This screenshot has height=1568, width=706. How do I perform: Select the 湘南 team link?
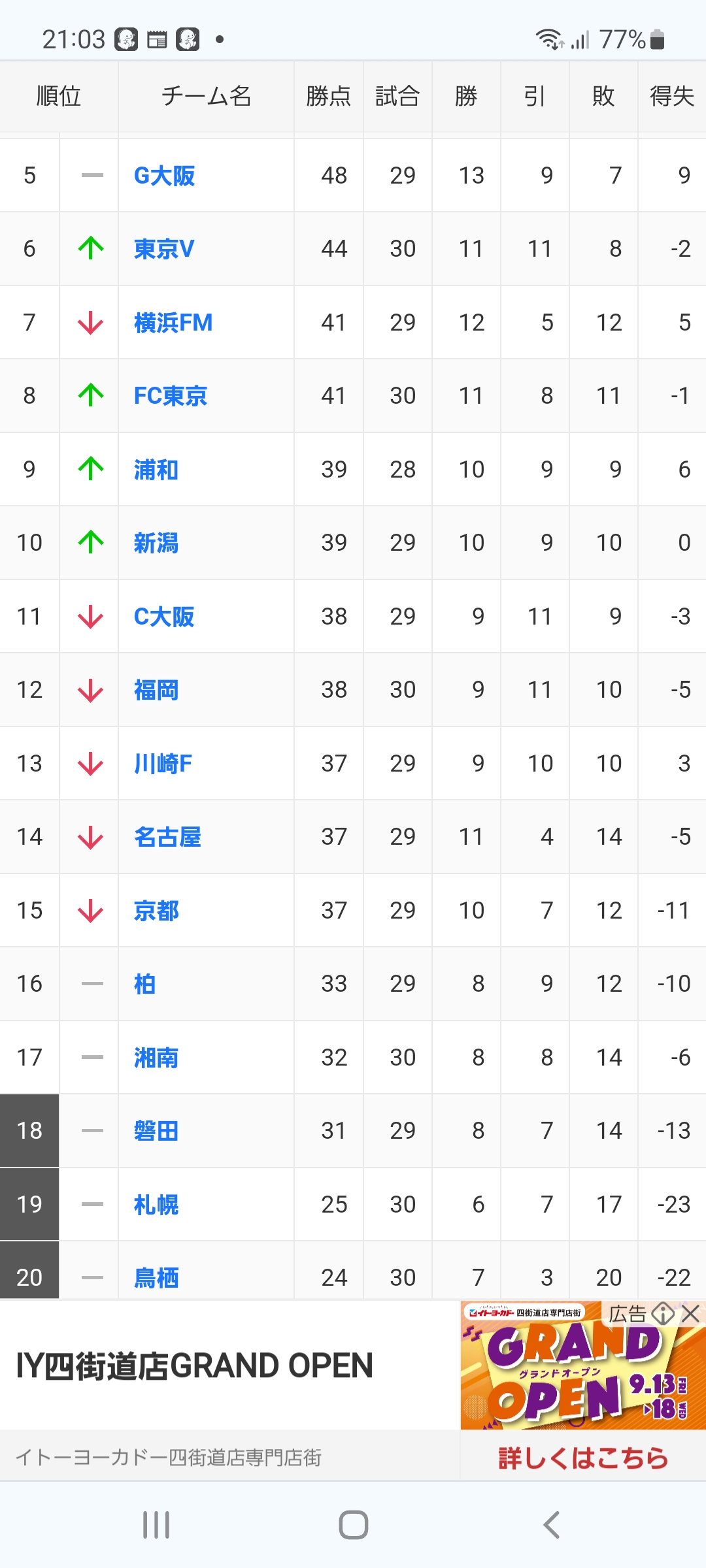coord(156,1058)
